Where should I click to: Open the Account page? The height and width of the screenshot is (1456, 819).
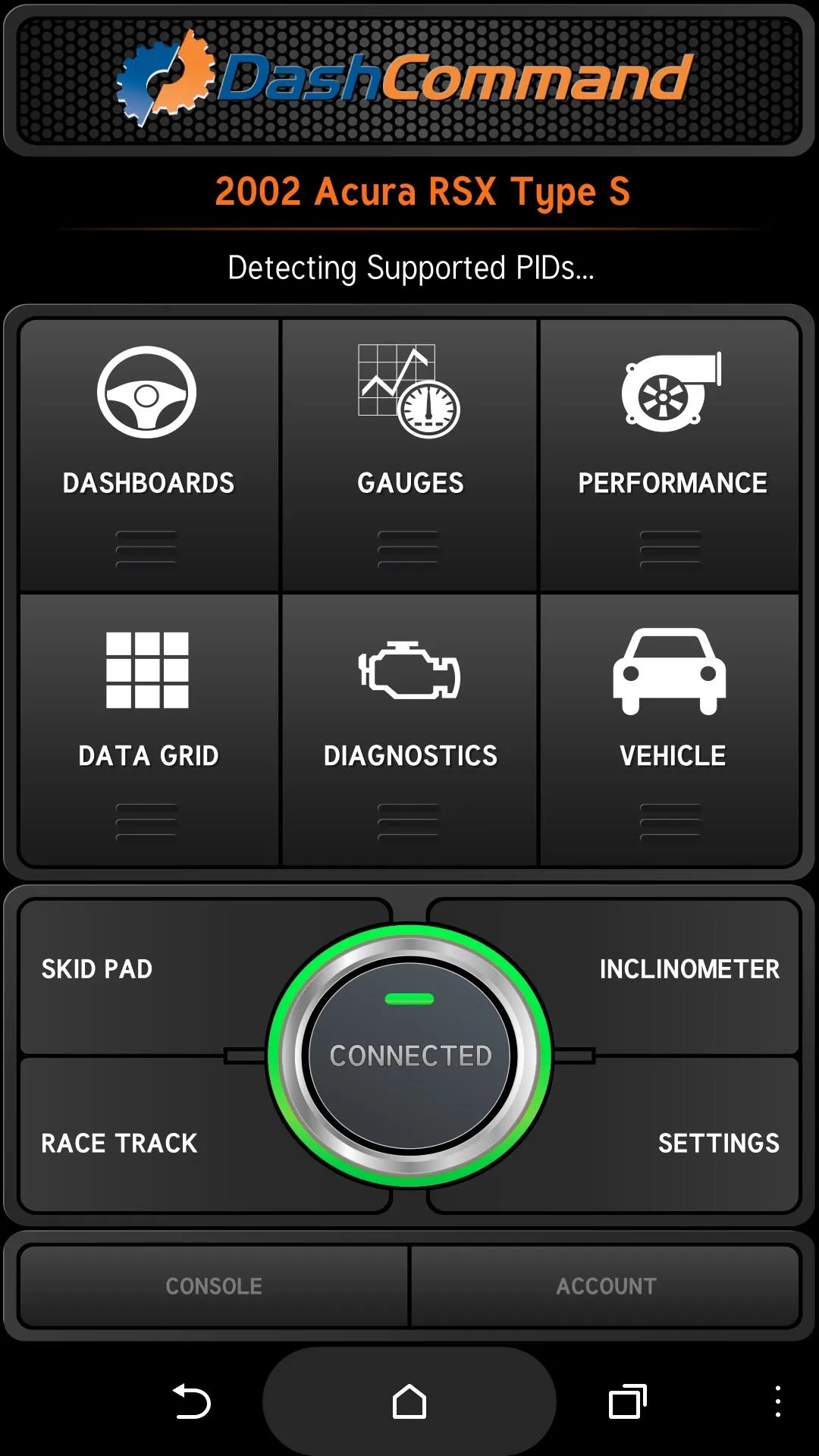click(x=606, y=1286)
